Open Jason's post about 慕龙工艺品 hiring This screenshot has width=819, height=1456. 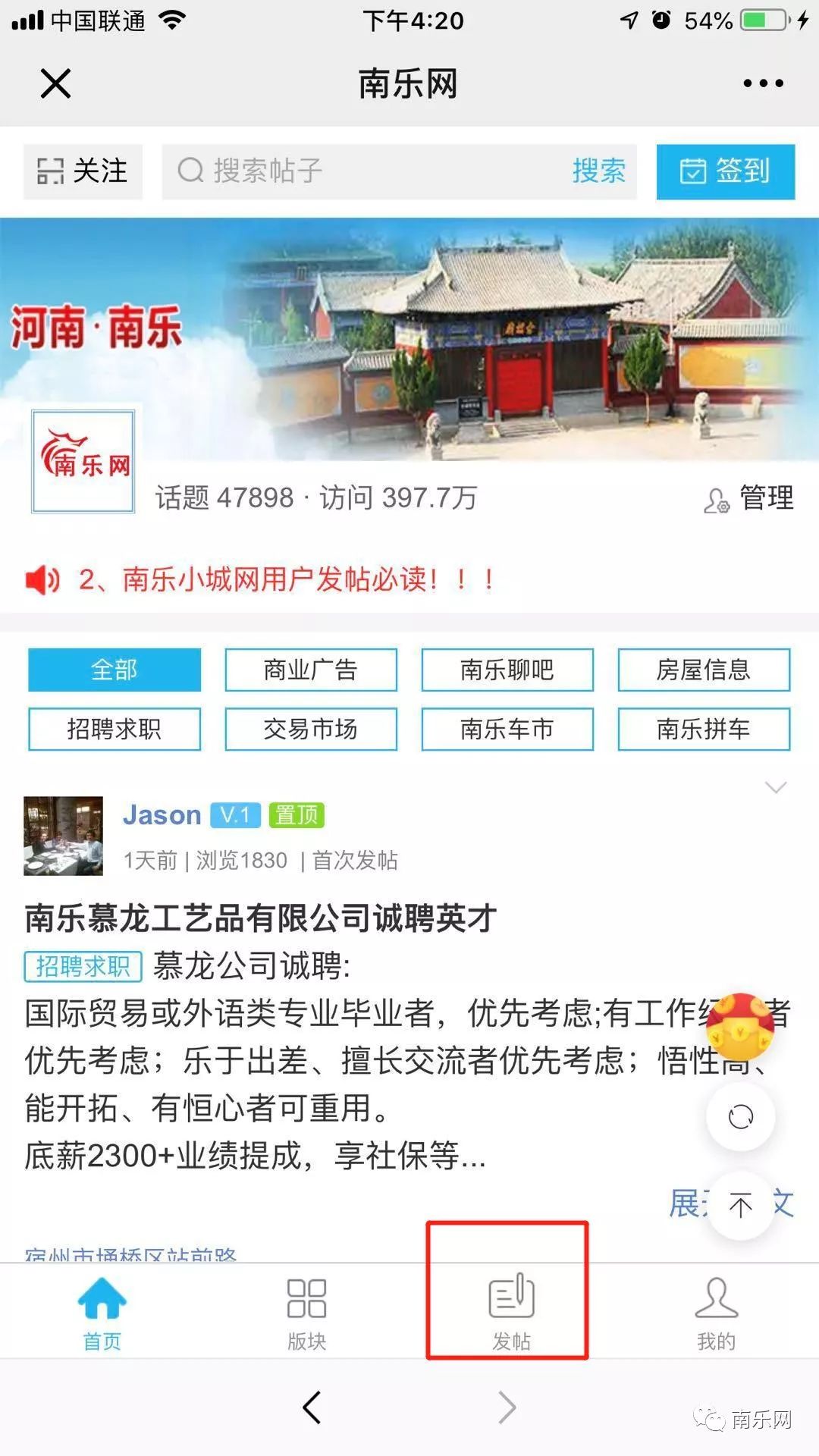tap(260, 918)
